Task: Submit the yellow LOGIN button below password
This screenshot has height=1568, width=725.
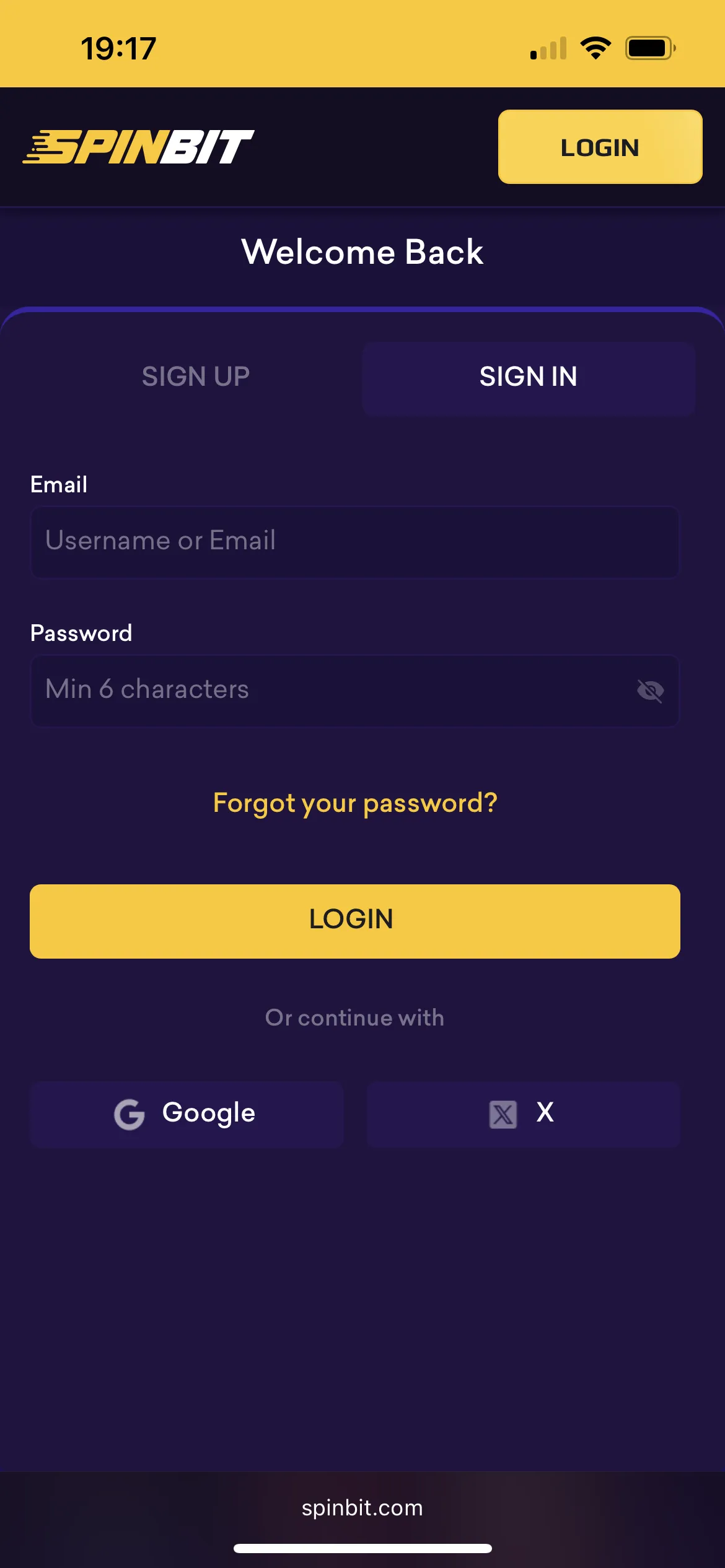Action: click(x=355, y=921)
